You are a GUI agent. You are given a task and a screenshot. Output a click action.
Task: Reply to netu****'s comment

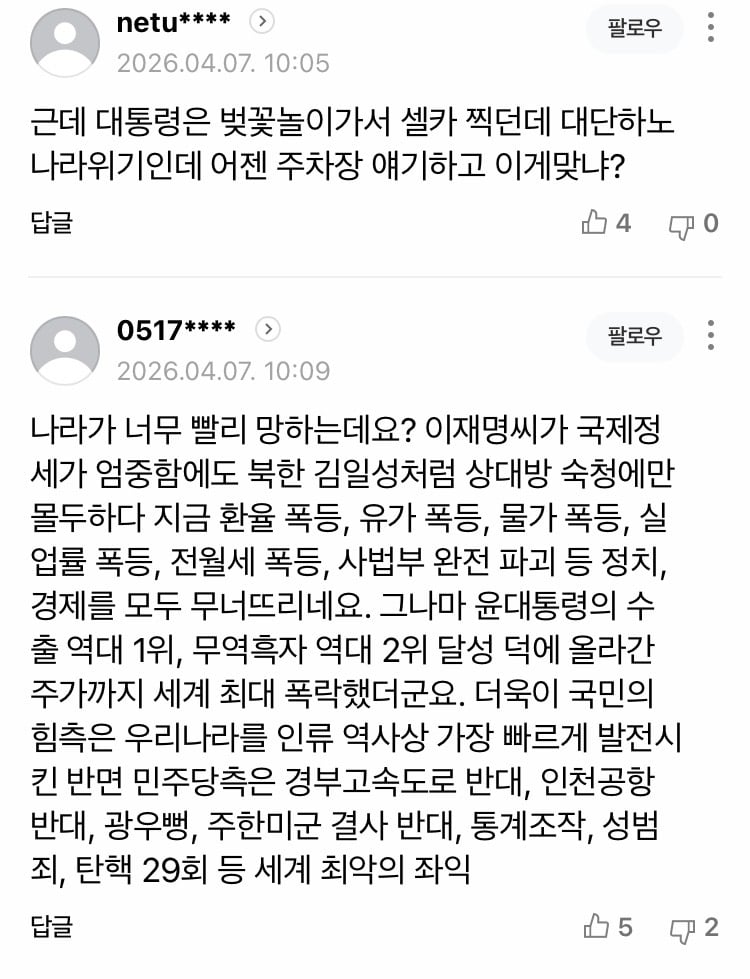52,223
